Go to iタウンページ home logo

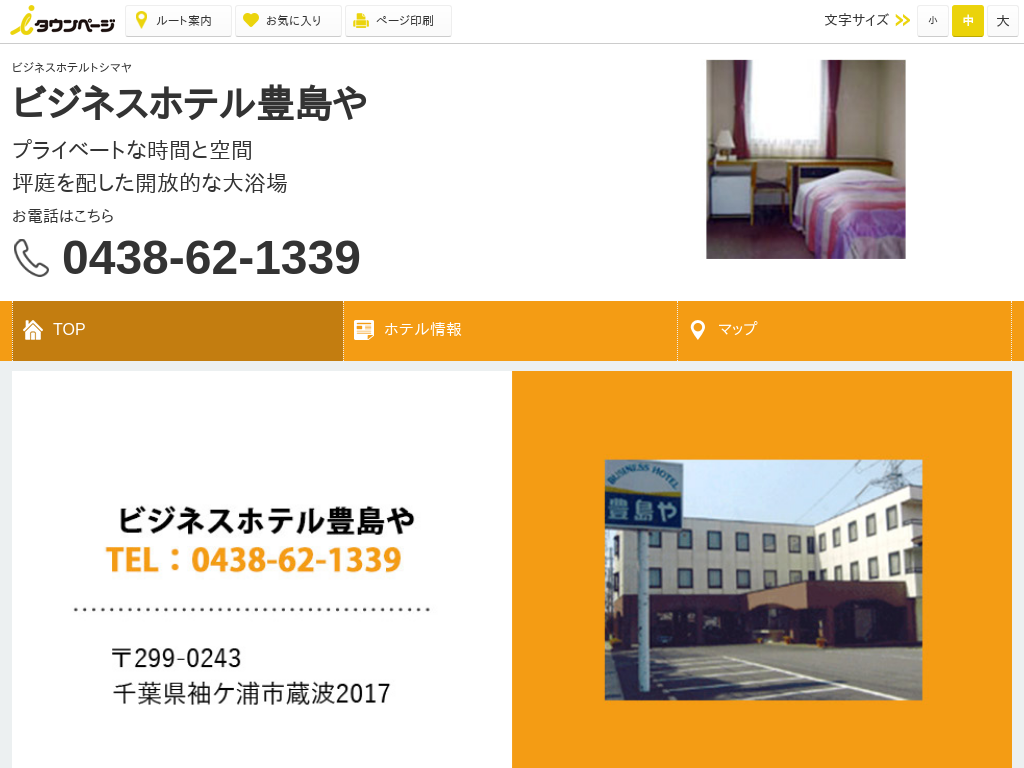point(62,21)
